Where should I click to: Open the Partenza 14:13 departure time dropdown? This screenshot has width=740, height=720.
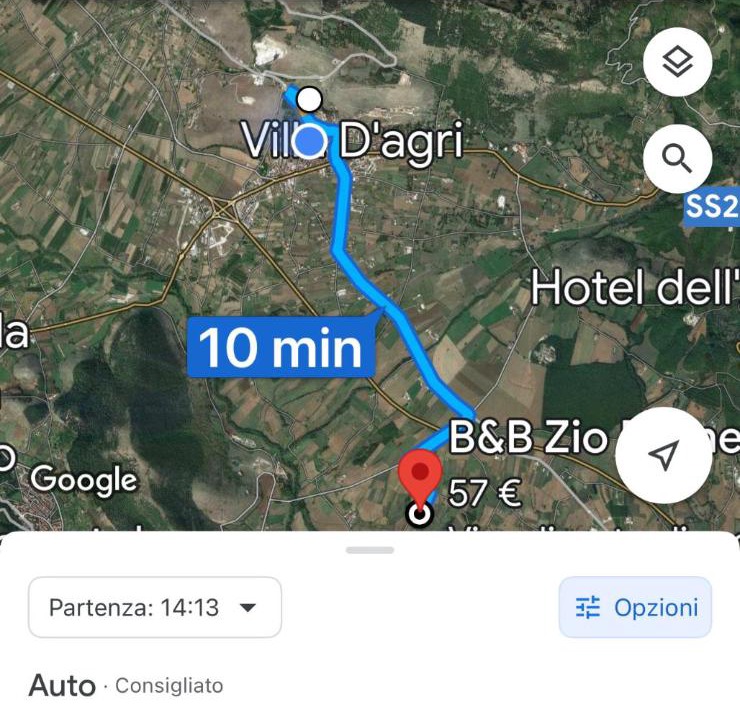click(x=155, y=607)
